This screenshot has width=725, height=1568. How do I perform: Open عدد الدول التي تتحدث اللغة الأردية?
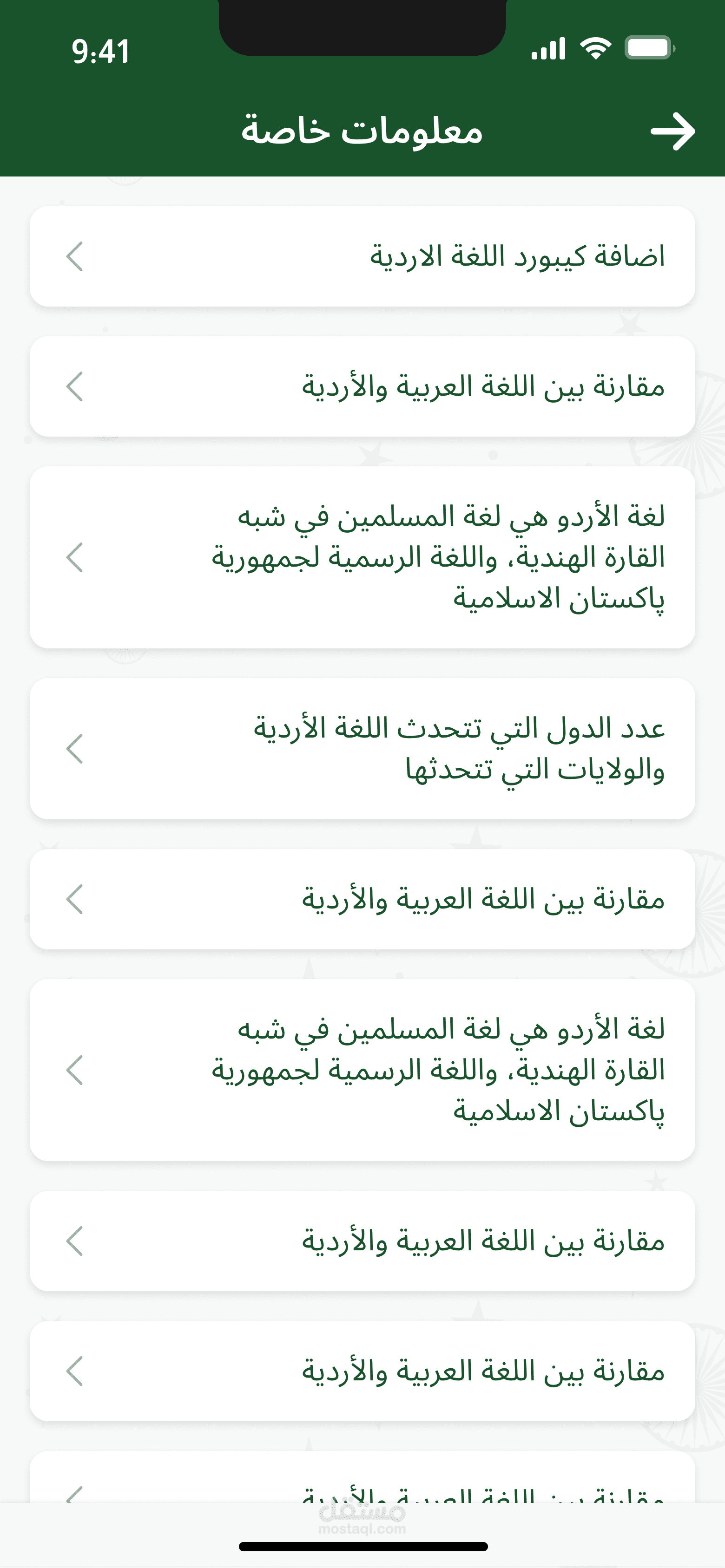coord(362,749)
